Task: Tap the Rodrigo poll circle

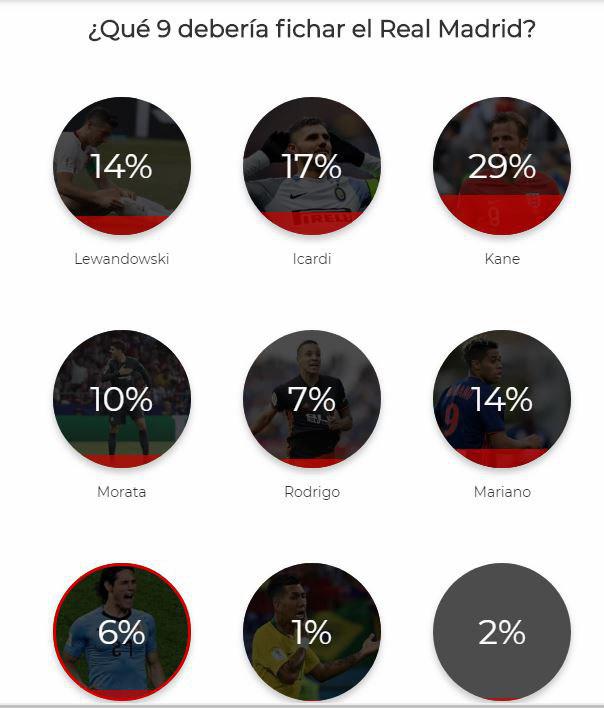Action: [x=311, y=399]
